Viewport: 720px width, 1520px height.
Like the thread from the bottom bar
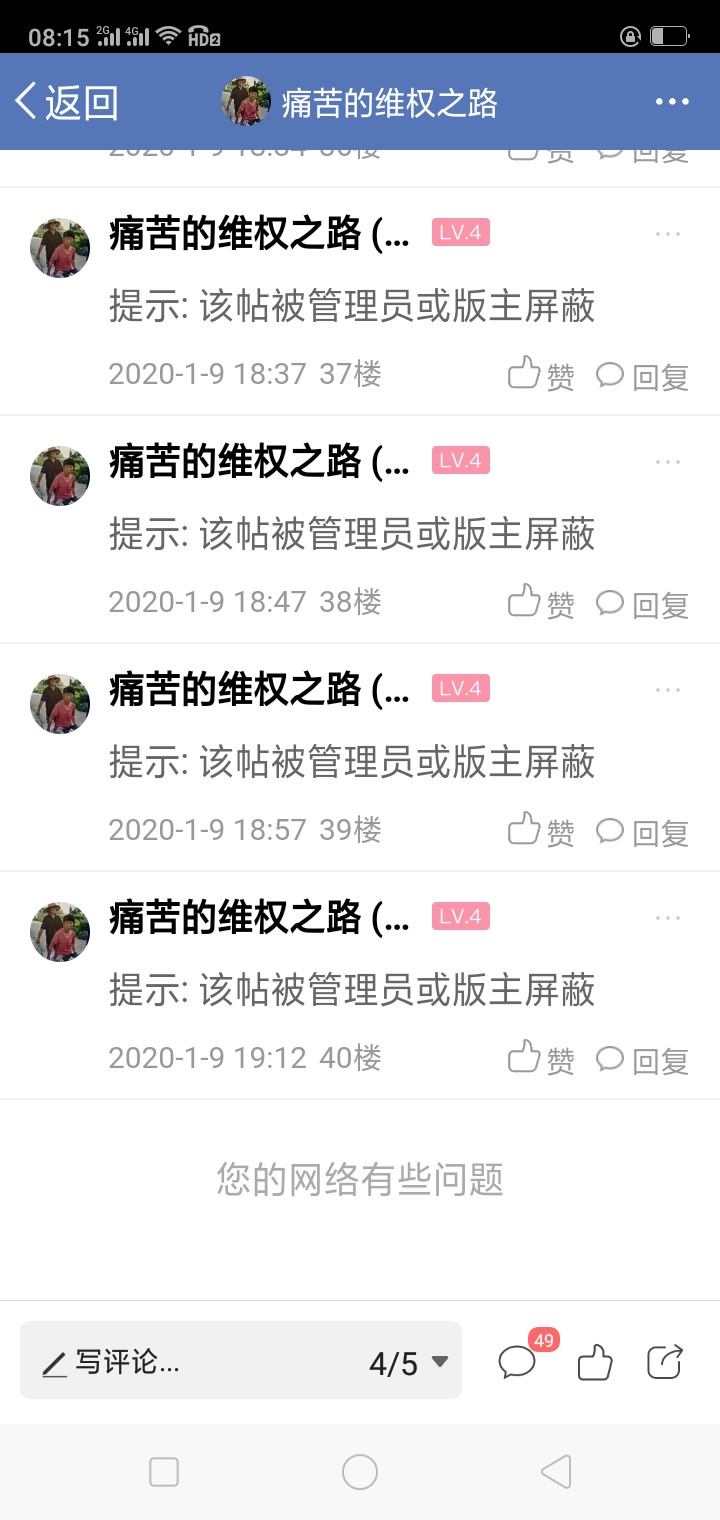[x=595, y=1362]
